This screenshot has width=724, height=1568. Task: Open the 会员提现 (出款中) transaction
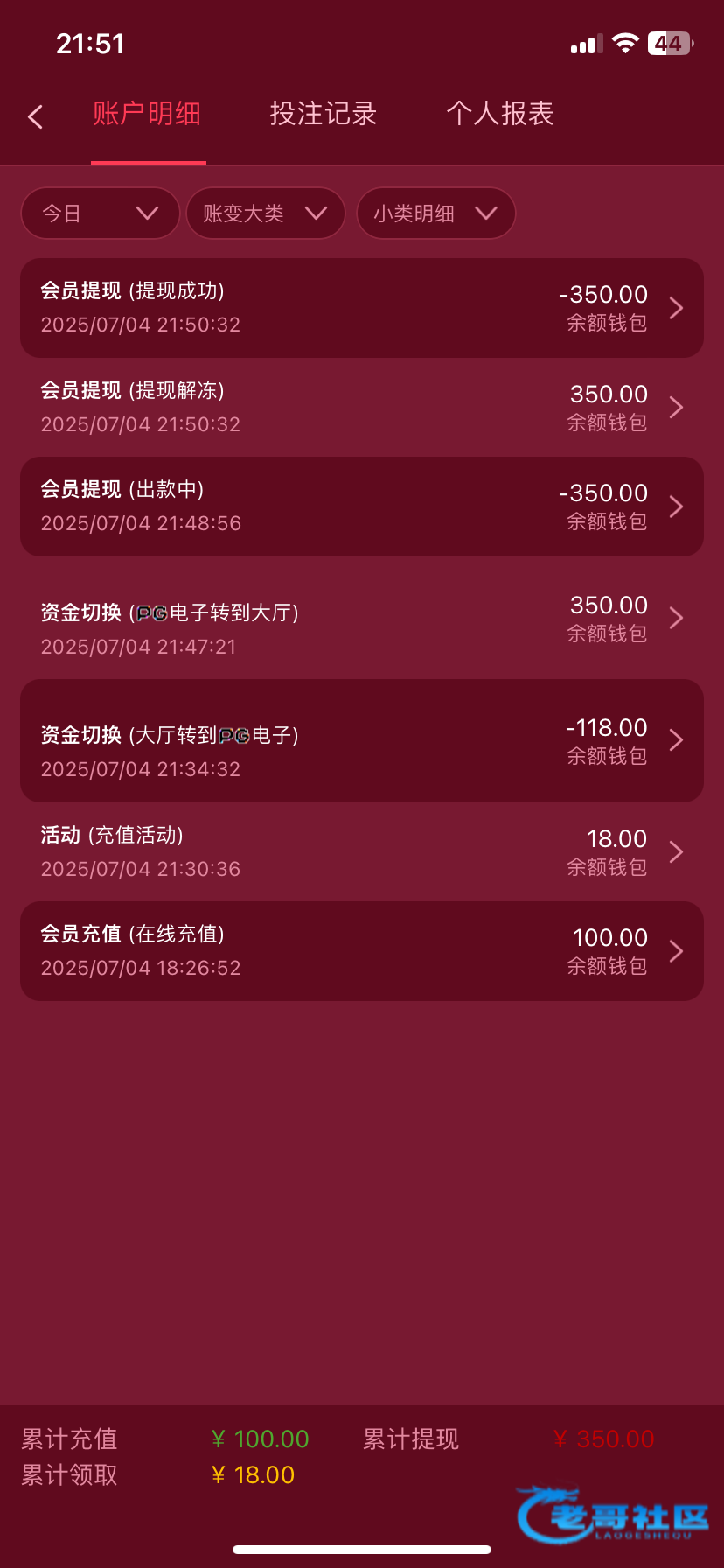click(361, 507)
